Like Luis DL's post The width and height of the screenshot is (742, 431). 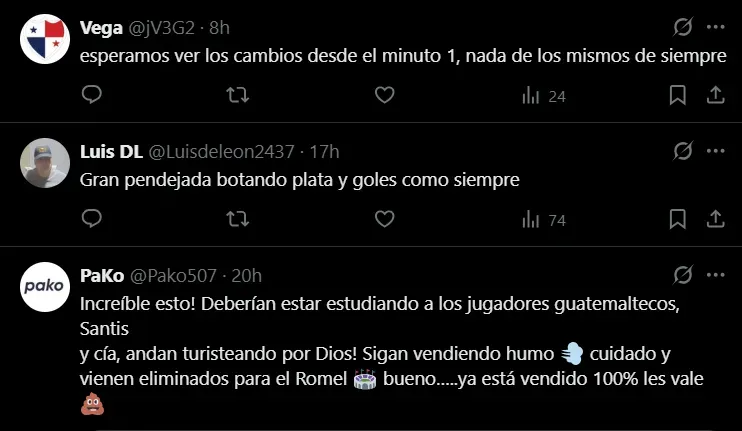pos(384,218)
